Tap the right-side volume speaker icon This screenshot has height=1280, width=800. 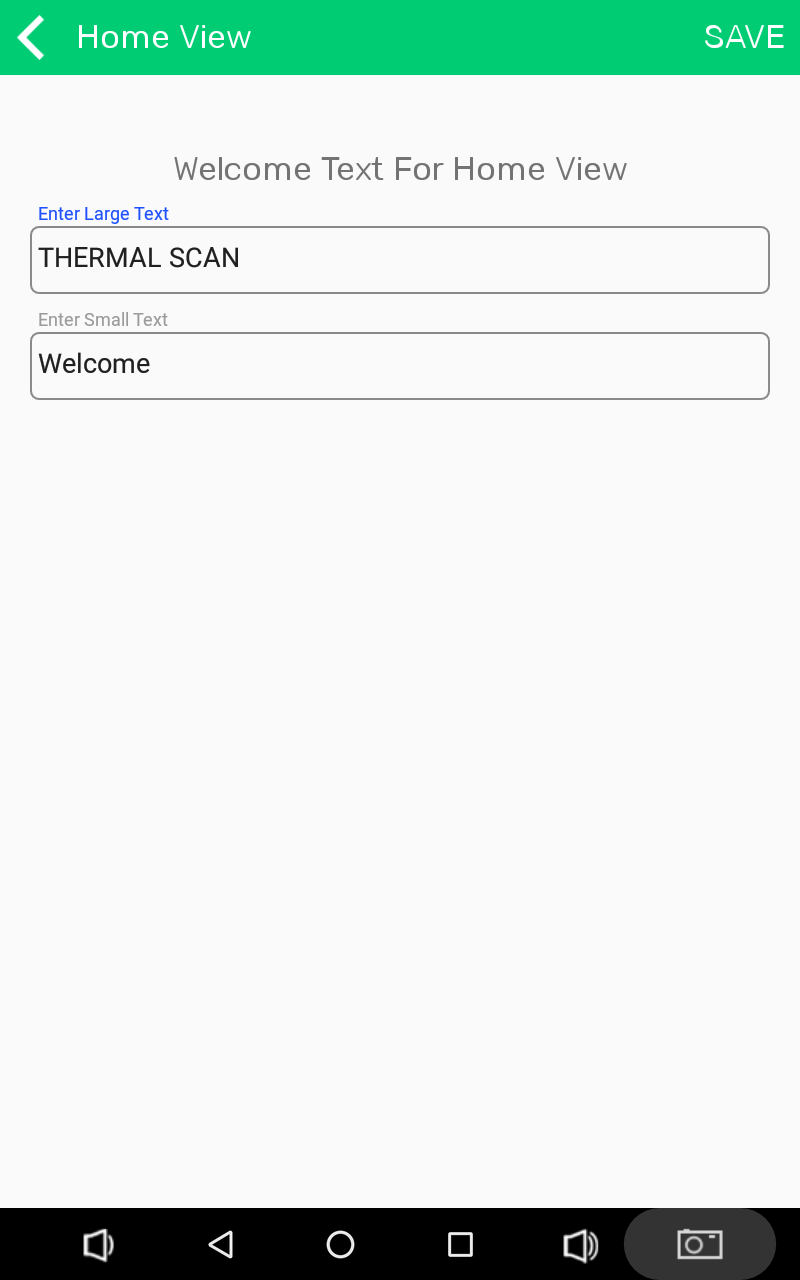coord(580,1244)
